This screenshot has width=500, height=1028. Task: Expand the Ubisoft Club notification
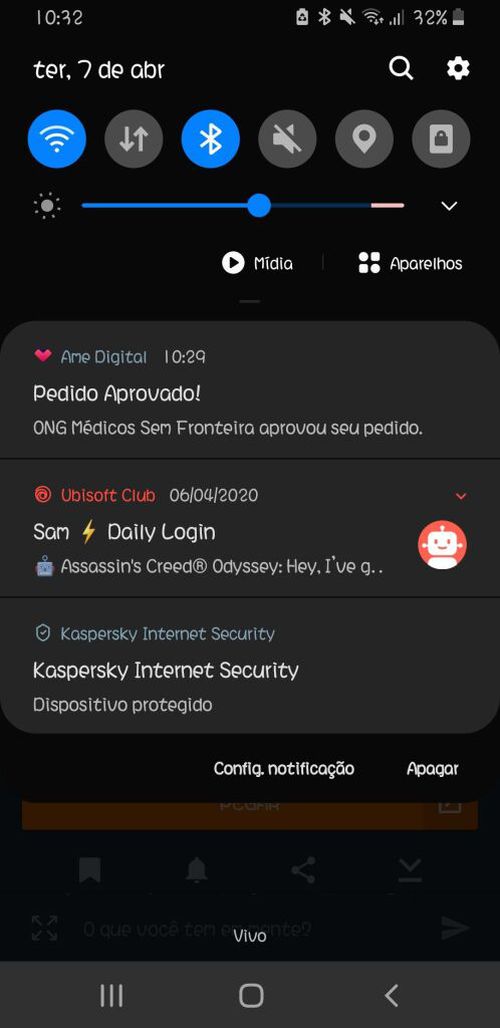(461, 496)
